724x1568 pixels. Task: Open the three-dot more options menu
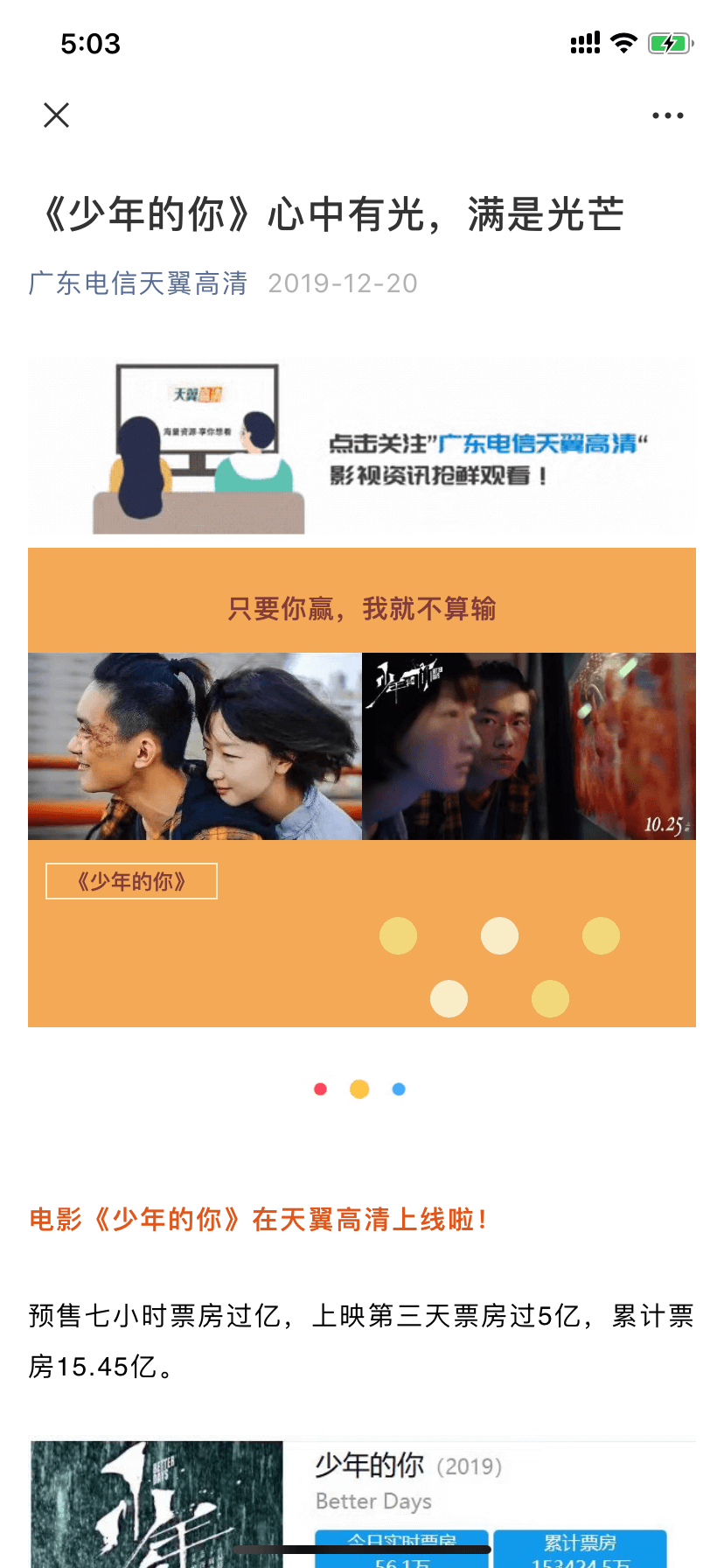tap(667, 115)
